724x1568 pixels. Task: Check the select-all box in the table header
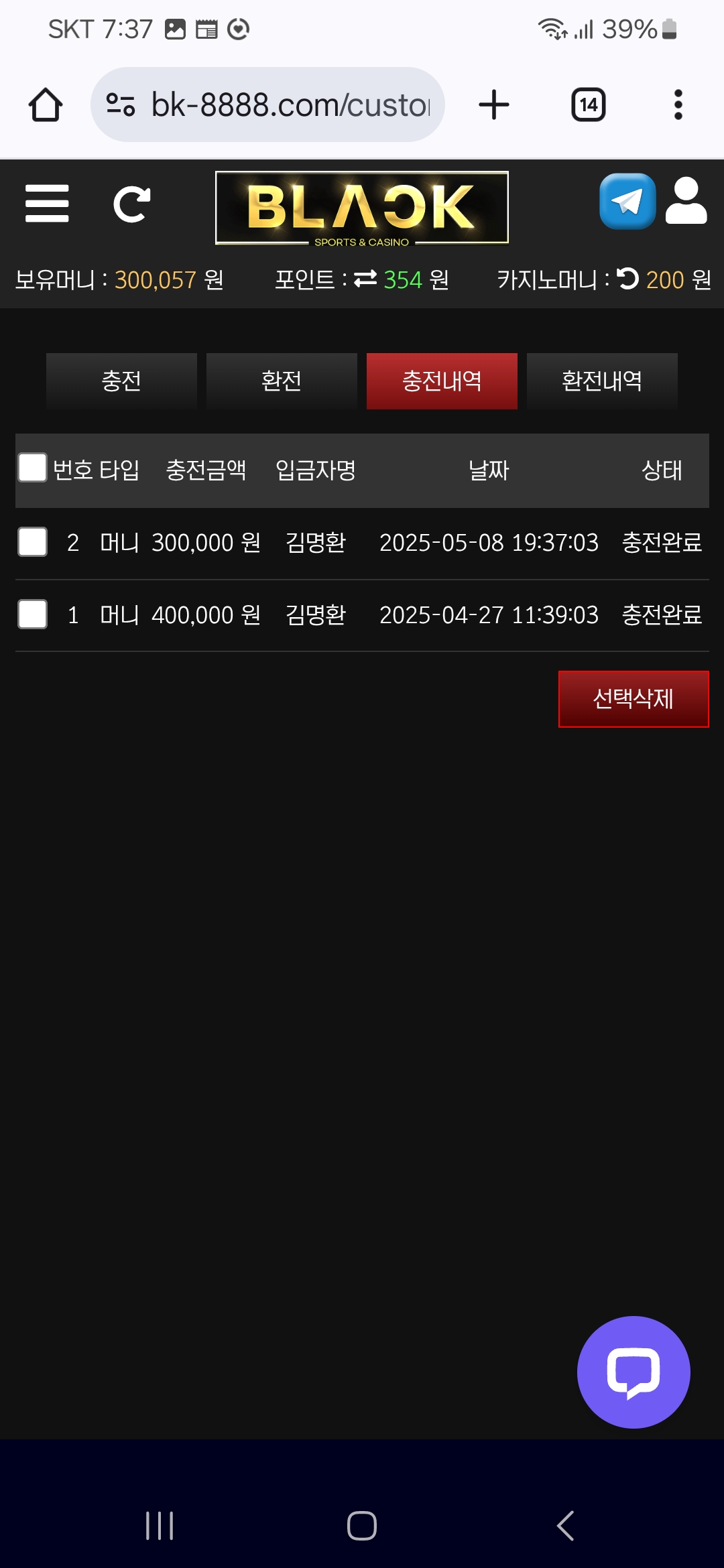32,468
